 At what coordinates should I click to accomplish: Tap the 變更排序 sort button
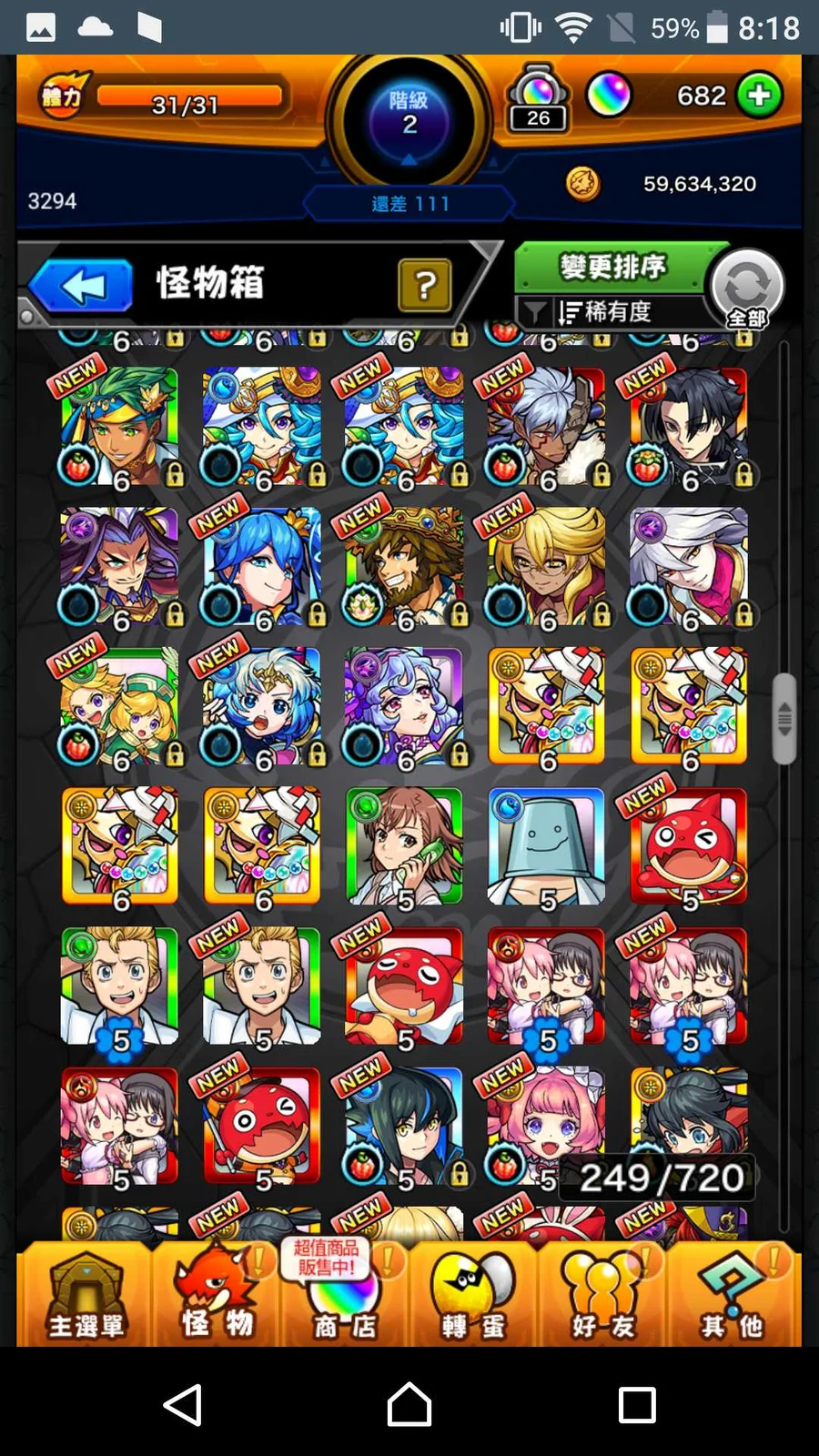coord(613,267)
